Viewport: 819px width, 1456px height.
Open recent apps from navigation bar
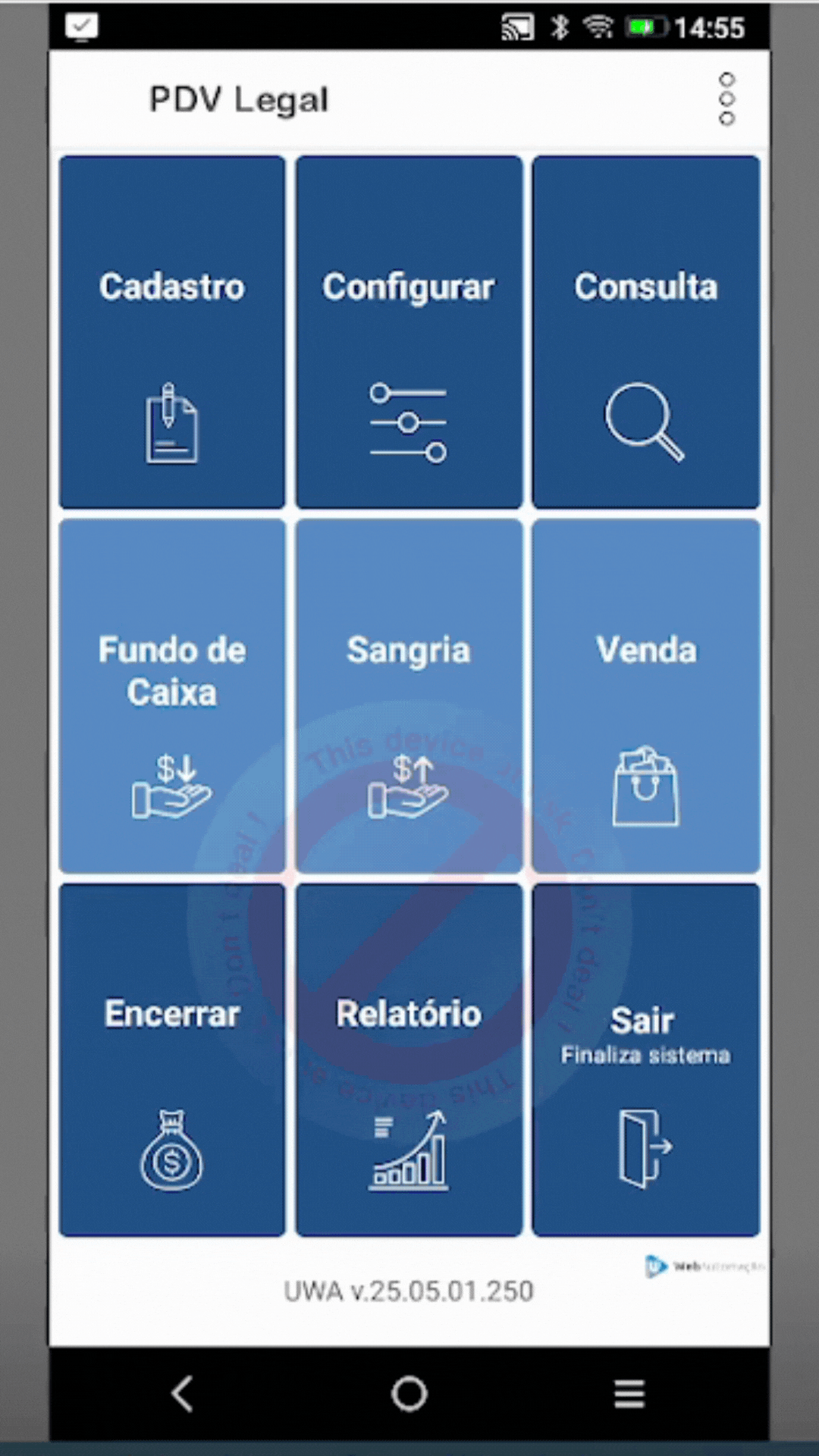(629, 1394)
